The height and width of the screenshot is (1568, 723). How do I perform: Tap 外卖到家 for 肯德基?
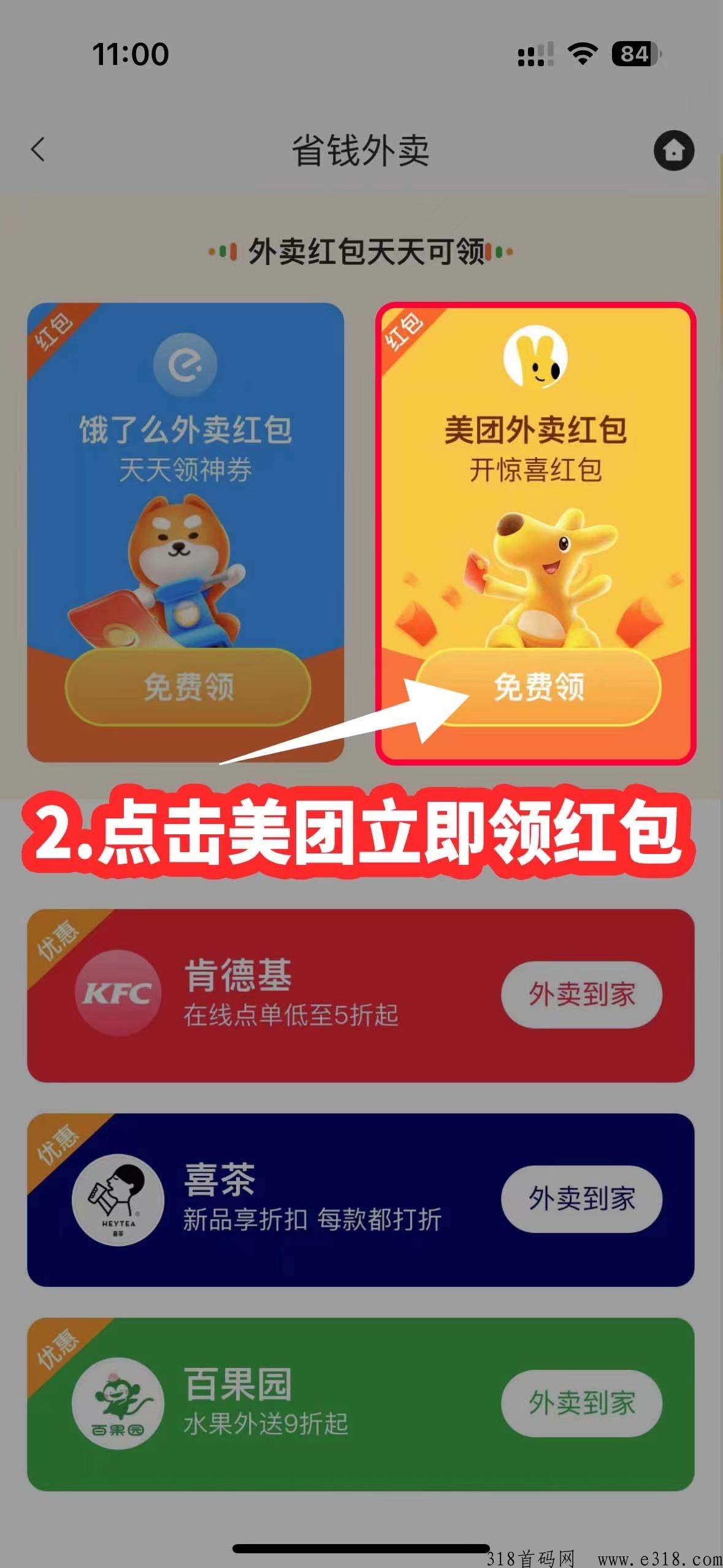point(581,994)
